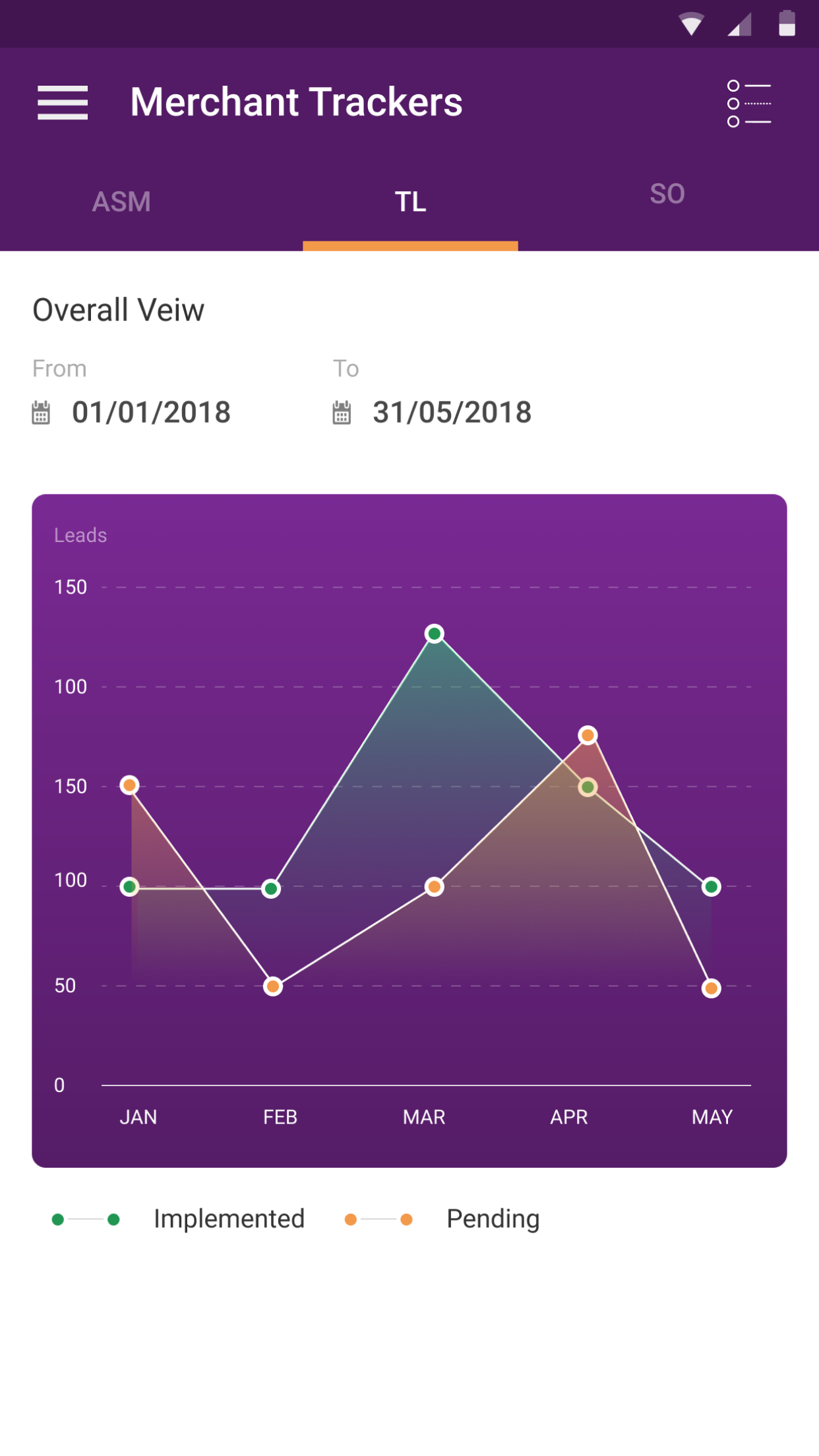This screenshot has width=819, height=1456.
Task: Change the From date 01/01/2018
Action: click(132, 413)
